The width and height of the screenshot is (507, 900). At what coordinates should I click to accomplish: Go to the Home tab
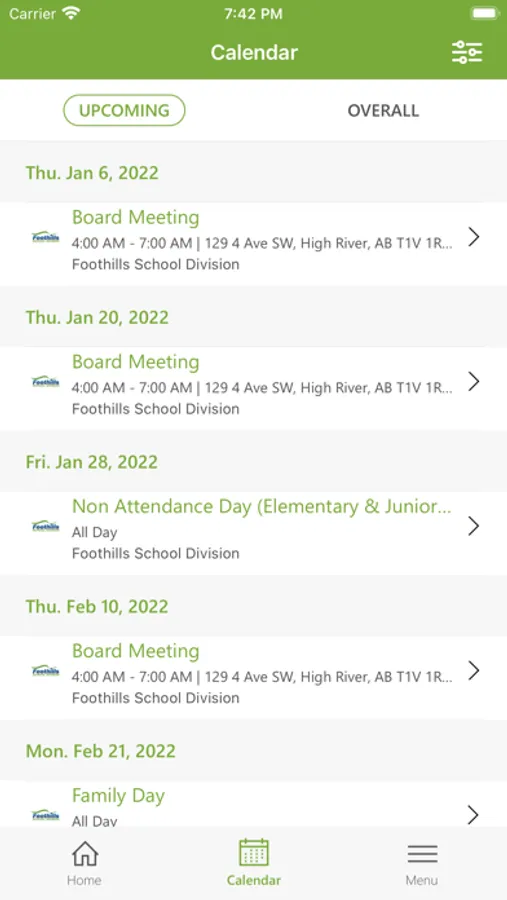84,863
